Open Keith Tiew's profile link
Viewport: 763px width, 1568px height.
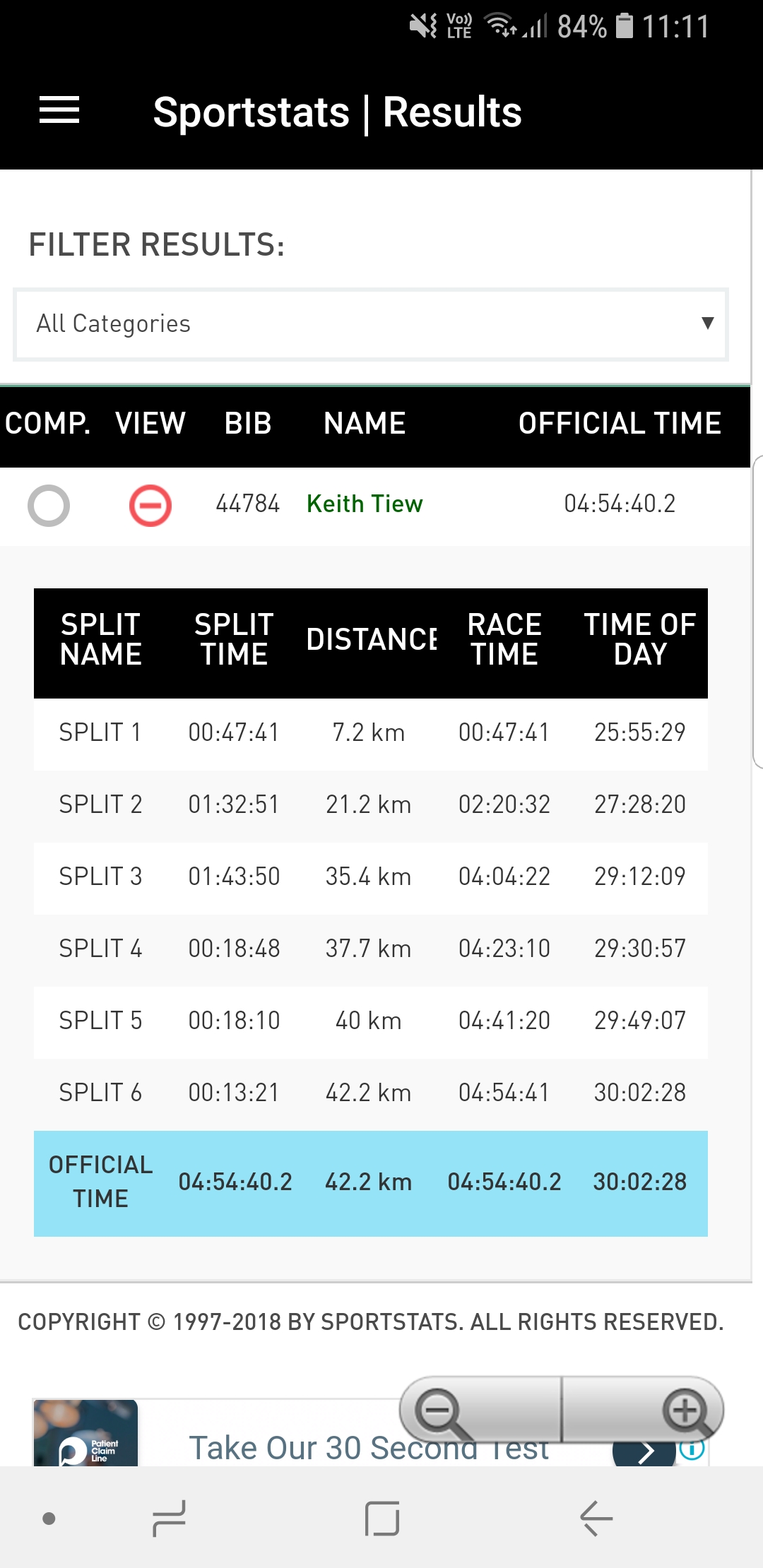click(365, 504)
